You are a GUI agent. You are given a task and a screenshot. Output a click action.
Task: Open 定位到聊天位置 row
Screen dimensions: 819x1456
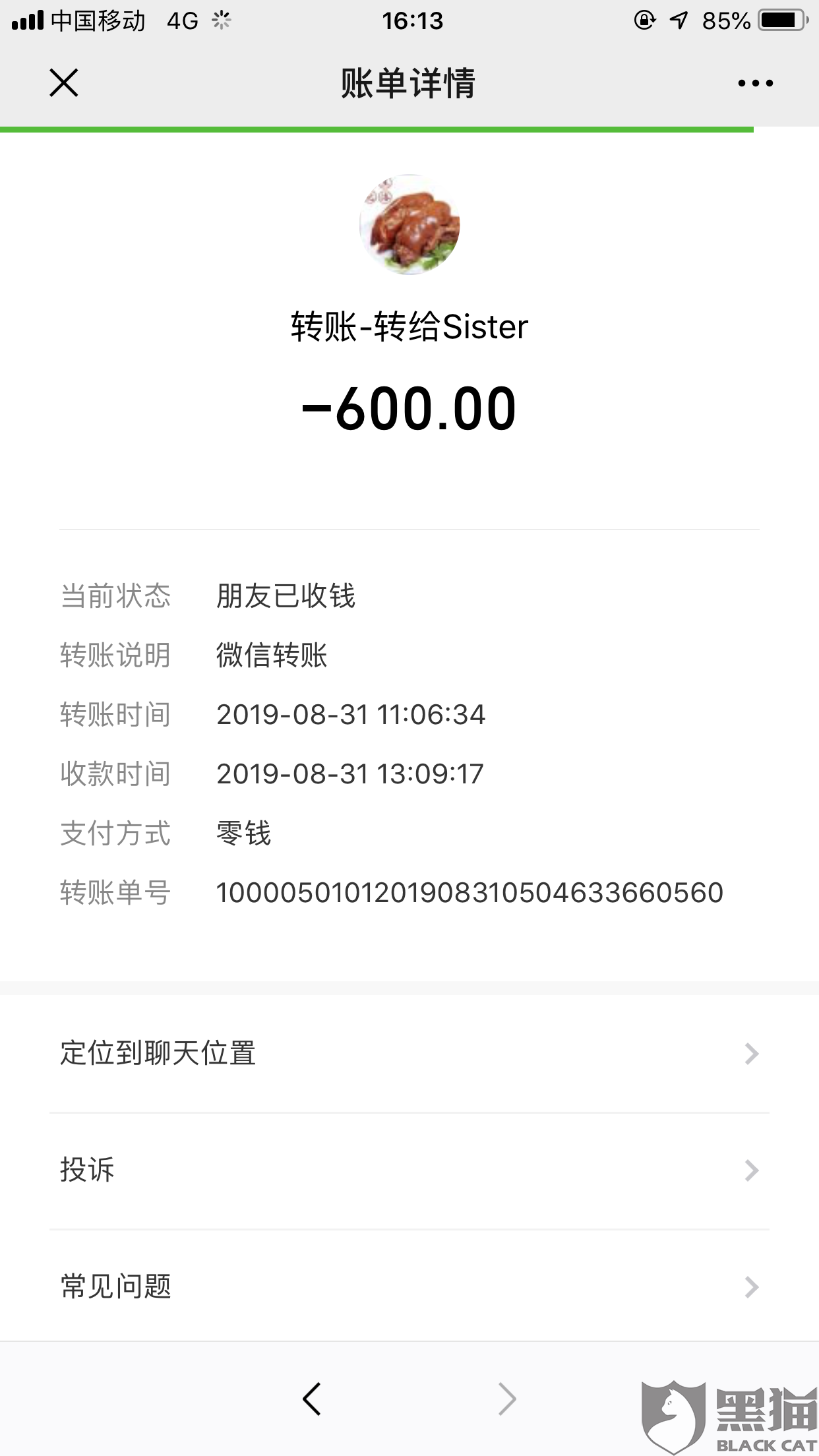click(409, 1053)
